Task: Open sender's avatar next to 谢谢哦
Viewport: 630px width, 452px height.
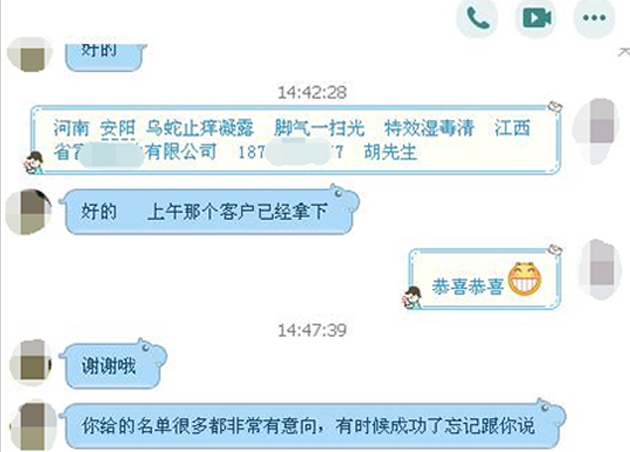Action: [x=32, y=361]
